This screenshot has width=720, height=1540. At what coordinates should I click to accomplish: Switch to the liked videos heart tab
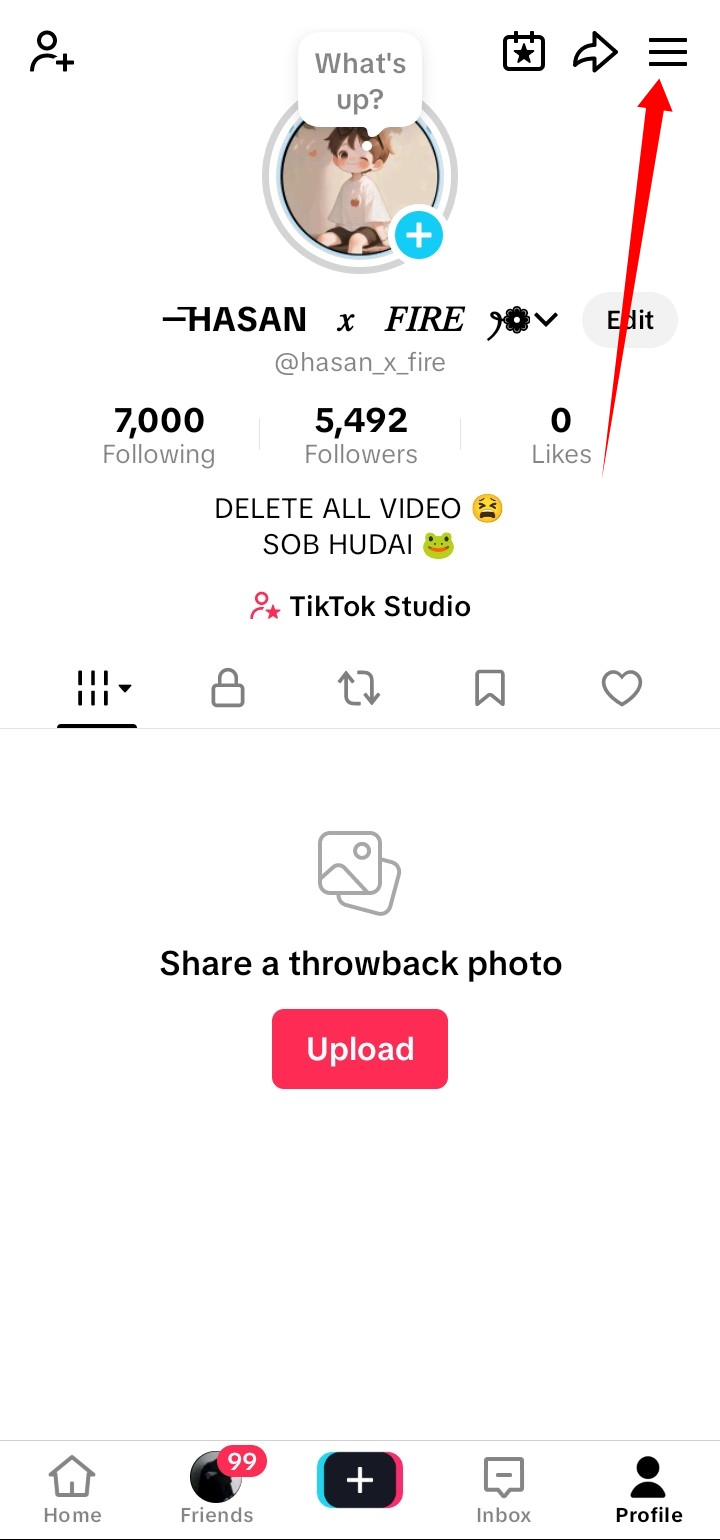click(x=621, y=688)
